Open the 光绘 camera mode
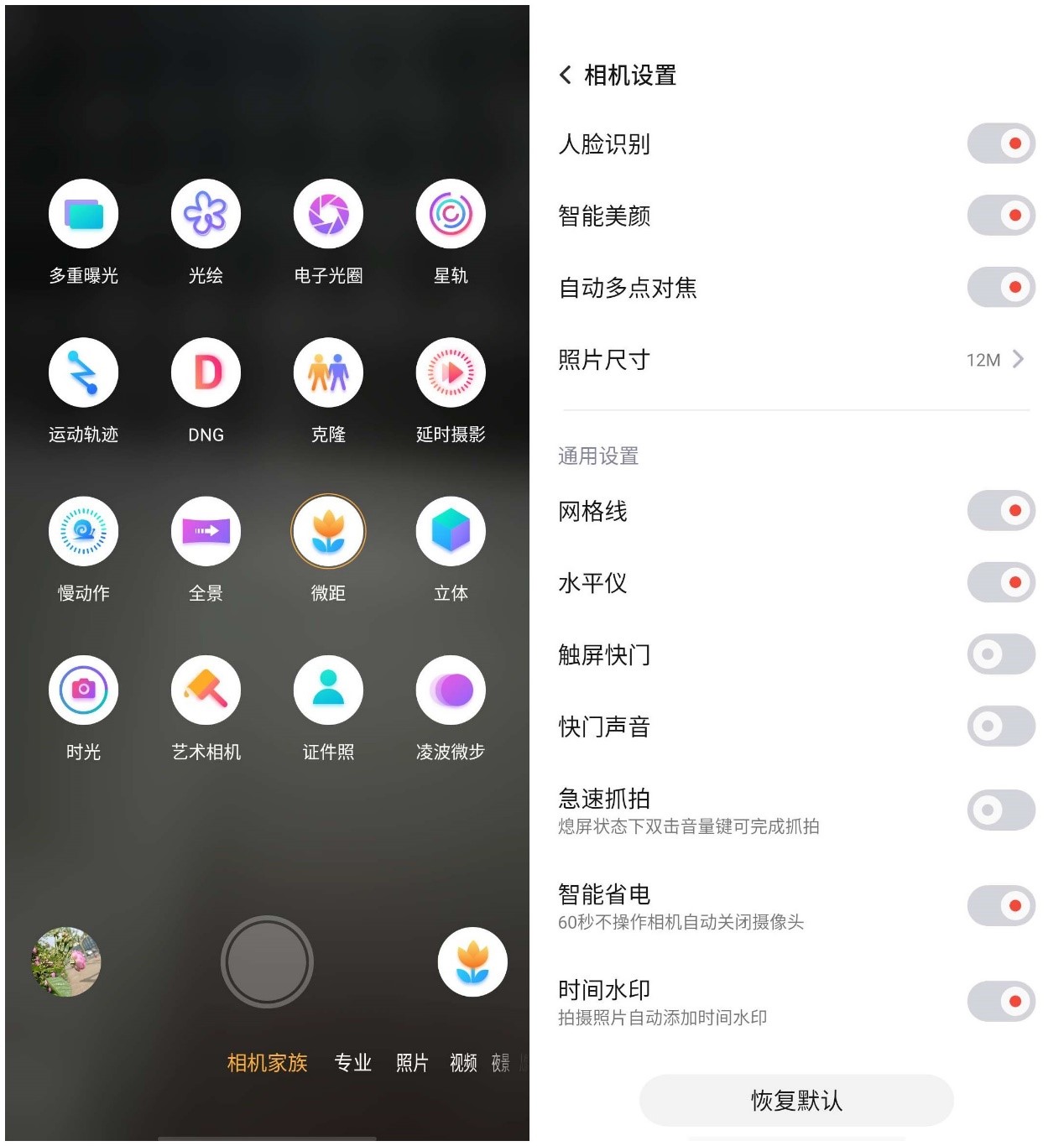This screenshot has width=1064, height=1146. click(x=206, y=215)
